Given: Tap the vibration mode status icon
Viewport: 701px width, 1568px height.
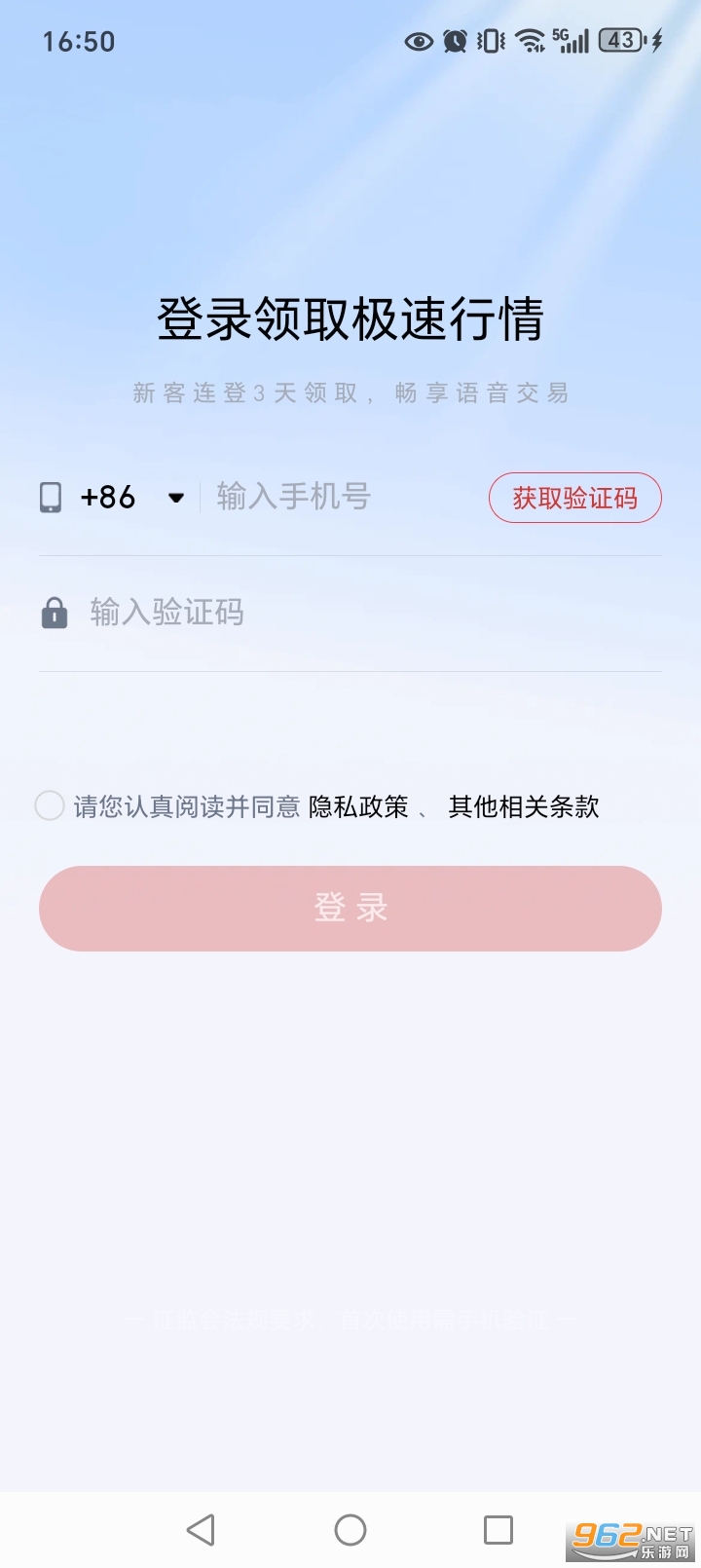Looking at the screenshot, I should pos(489,41).
